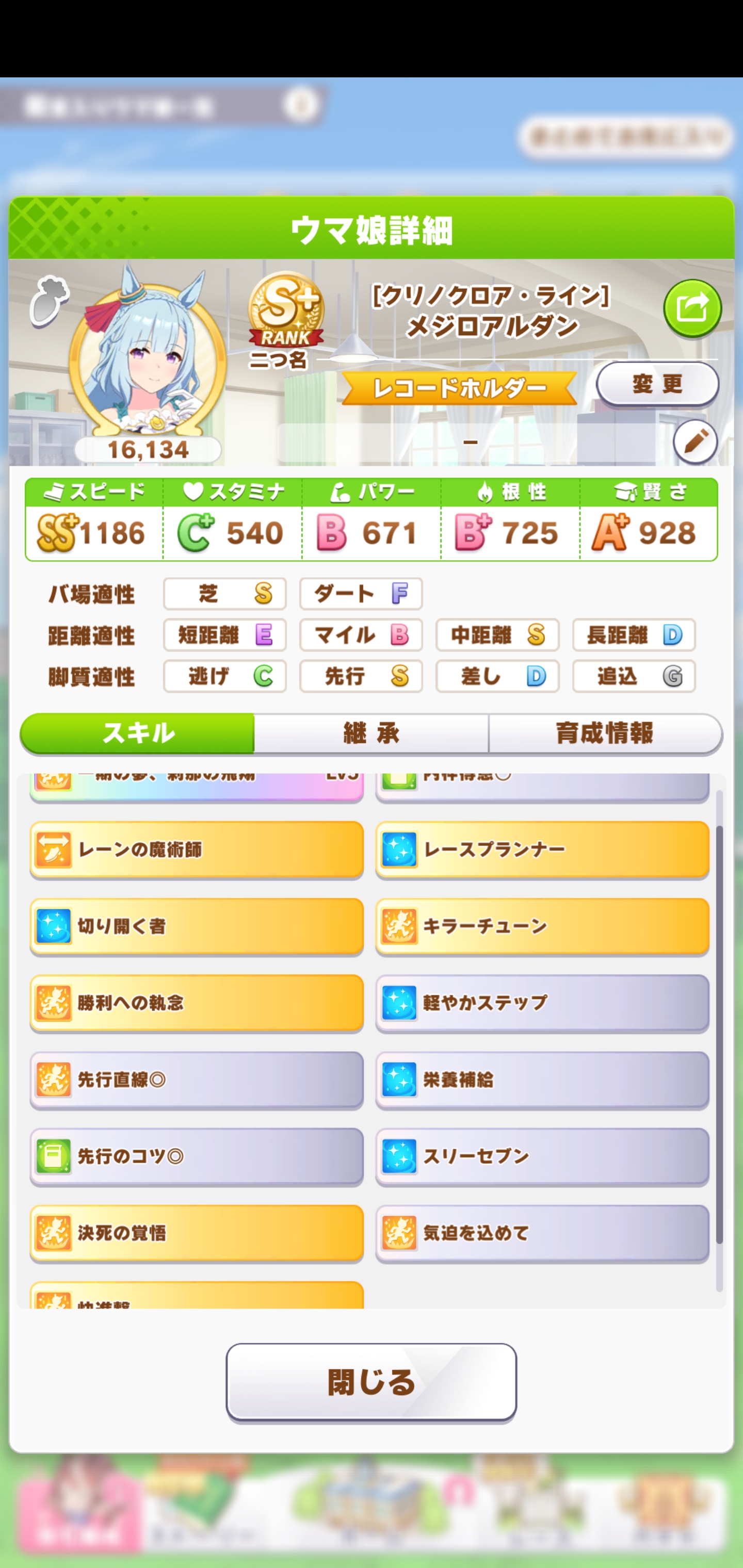Open the 育成情報 tab
The width and height of the screenshot is (743, 1568).
pos(605,733)
